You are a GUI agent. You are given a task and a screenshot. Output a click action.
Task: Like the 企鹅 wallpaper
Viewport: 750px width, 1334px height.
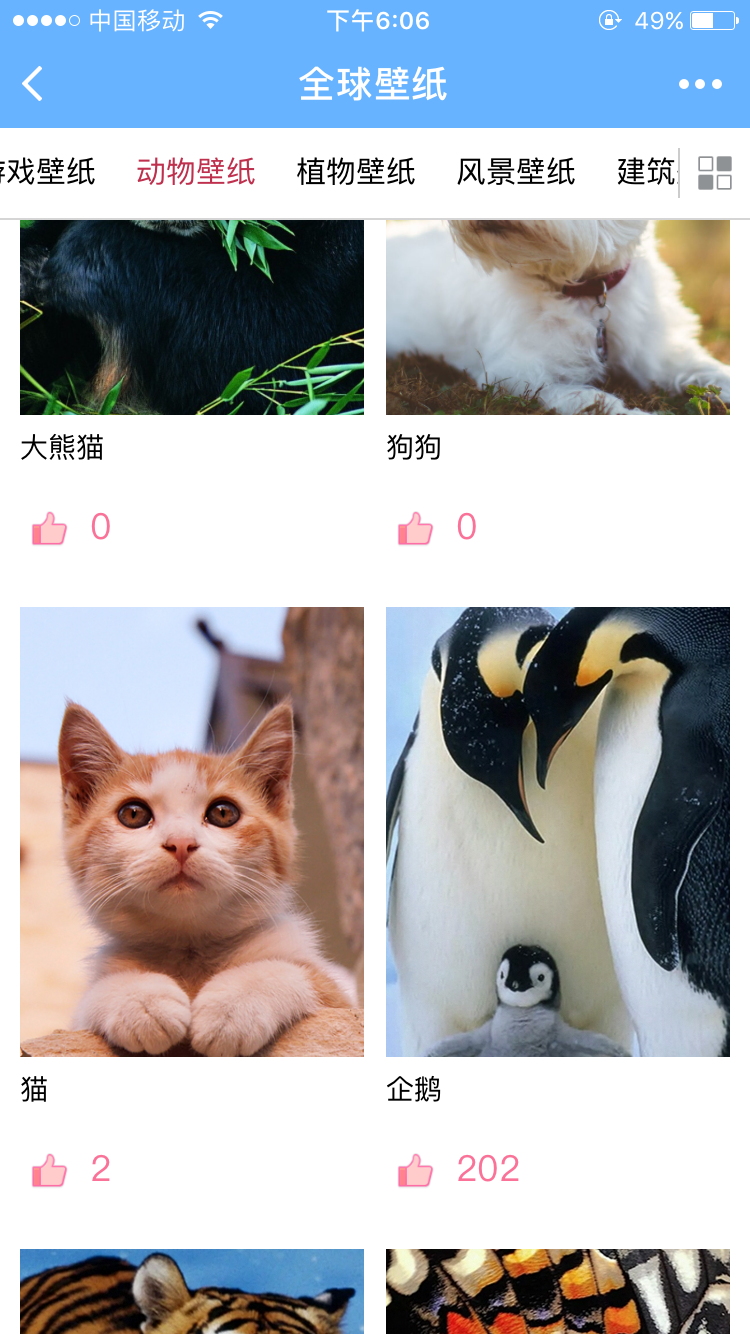(x=416, y=1170)
